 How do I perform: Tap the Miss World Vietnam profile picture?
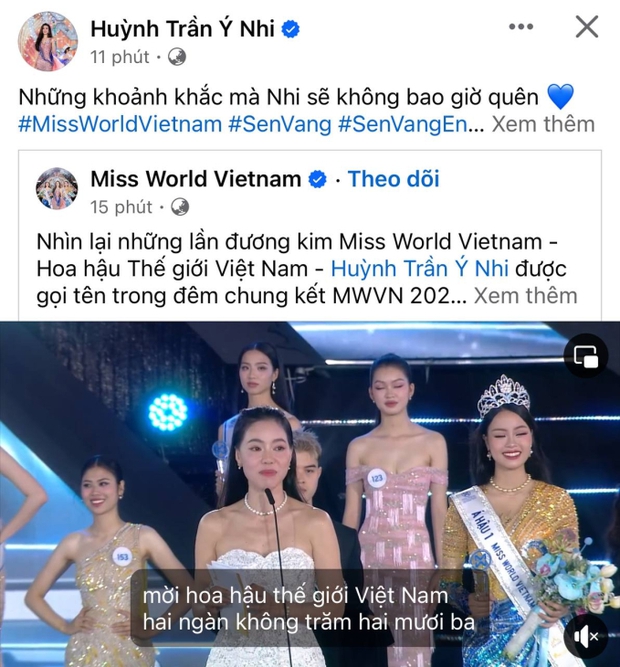tap(57, 188)
